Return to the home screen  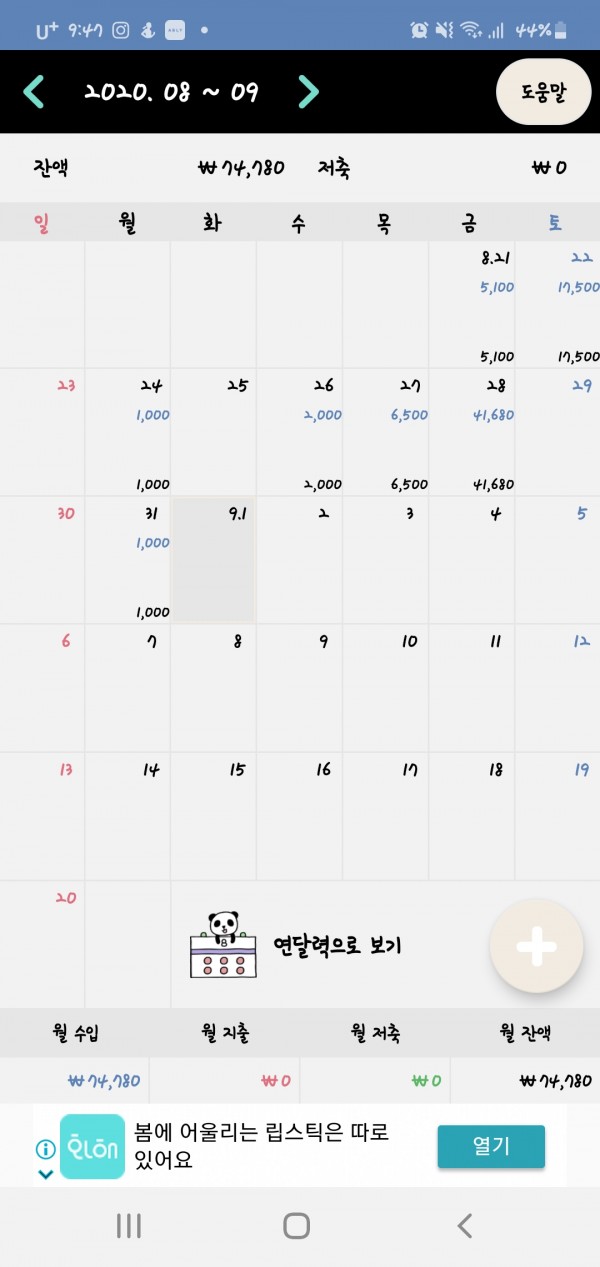[297, 1225]
